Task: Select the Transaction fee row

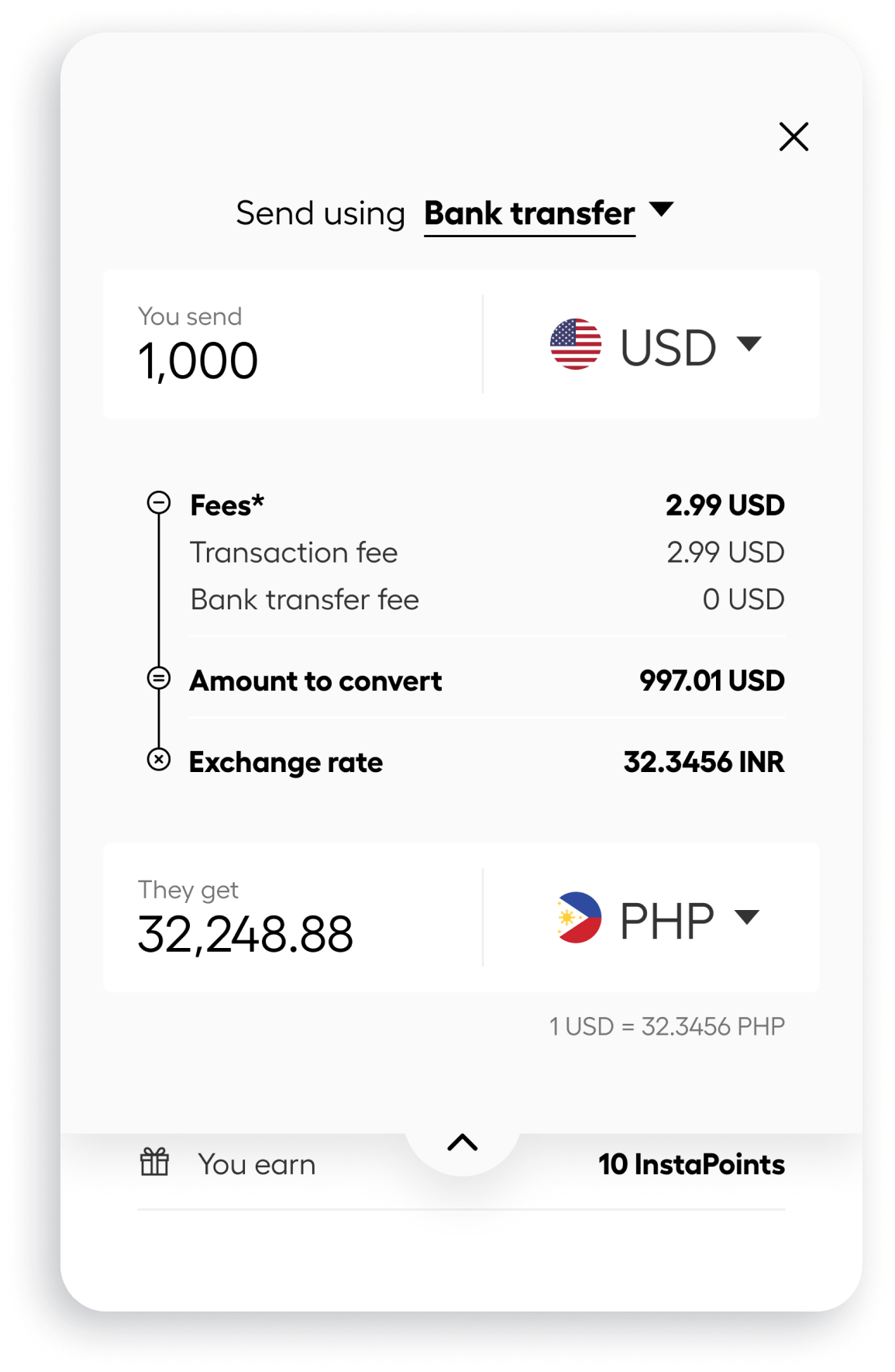Action: pos(294,551)
